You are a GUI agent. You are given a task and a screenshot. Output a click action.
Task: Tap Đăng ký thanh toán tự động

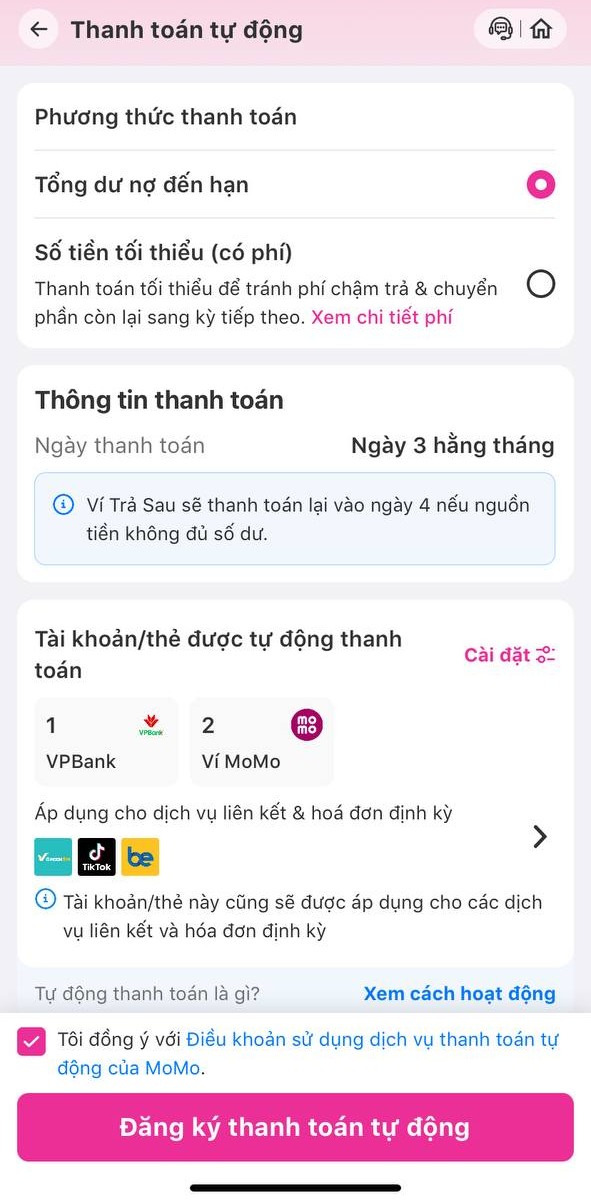pos(295,1127)
